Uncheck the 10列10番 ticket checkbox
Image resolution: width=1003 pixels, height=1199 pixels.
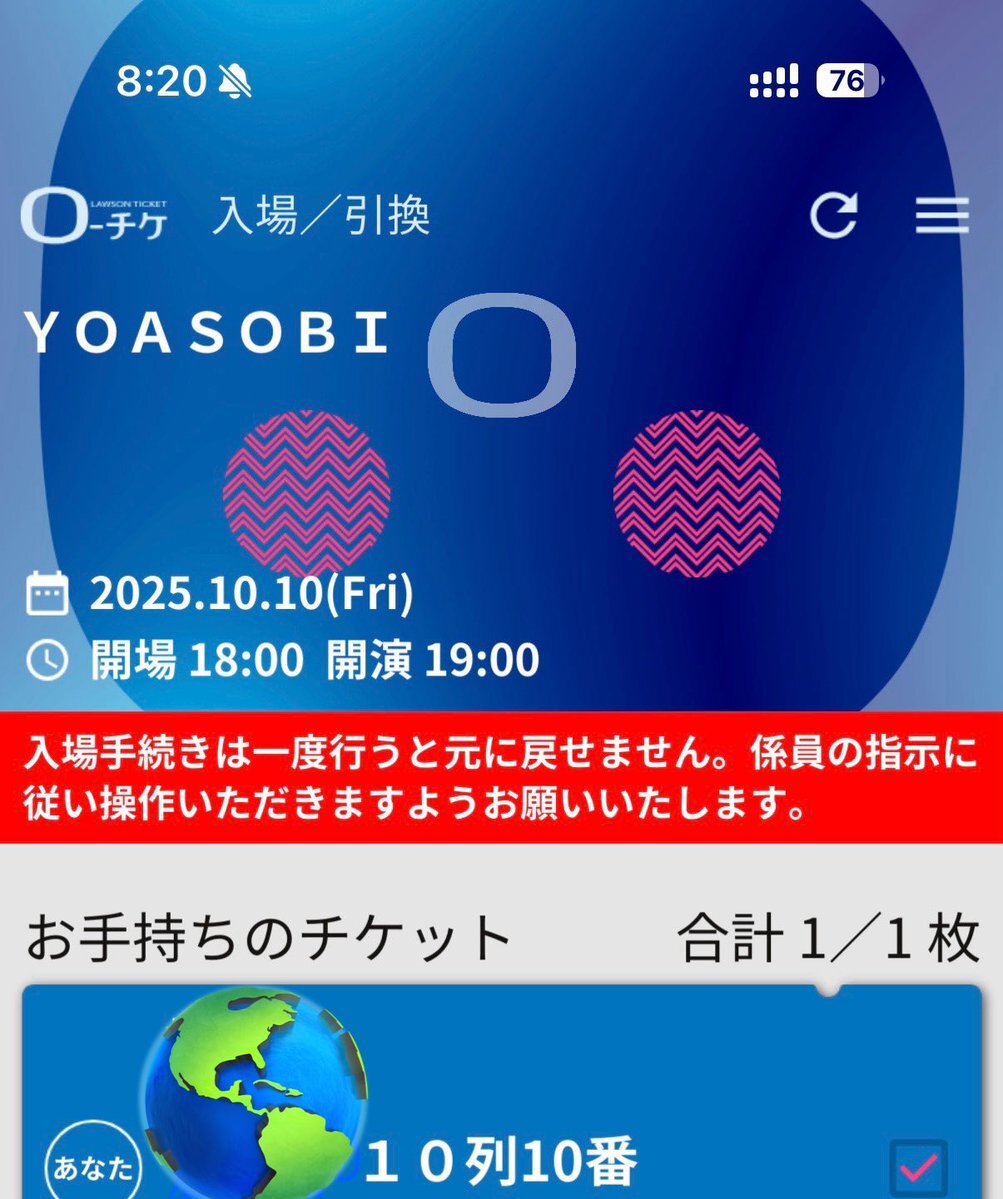coord(919,1167)
